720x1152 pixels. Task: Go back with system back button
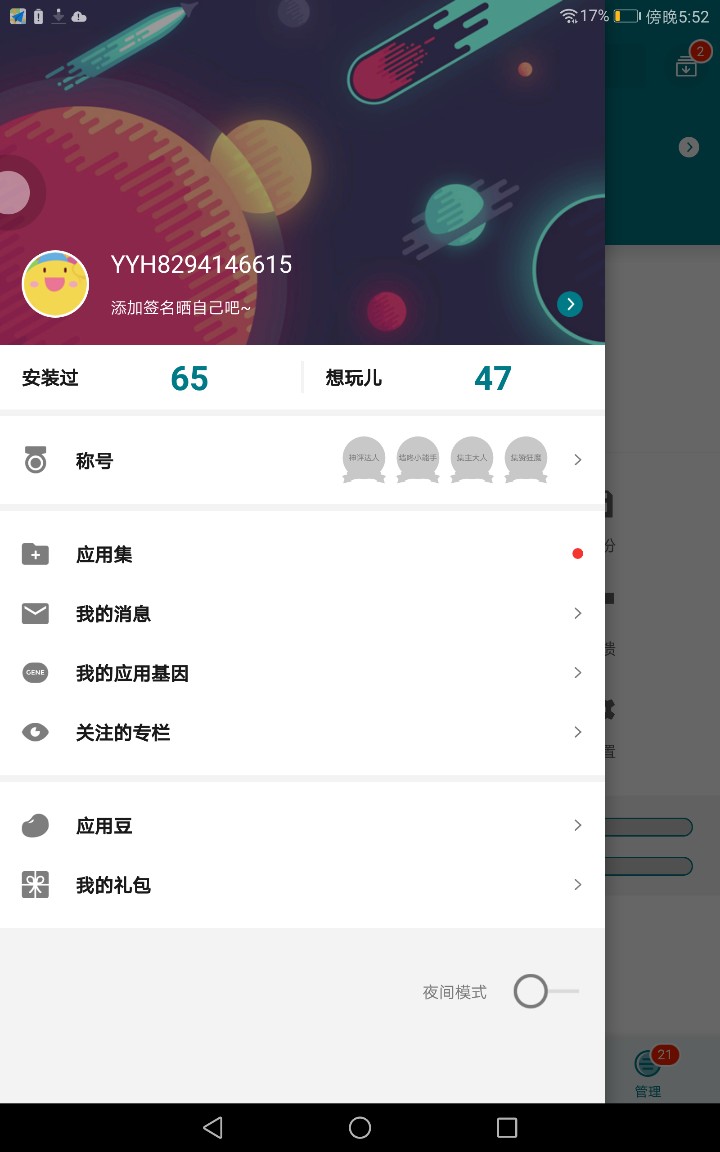(x=213, y=1128)
